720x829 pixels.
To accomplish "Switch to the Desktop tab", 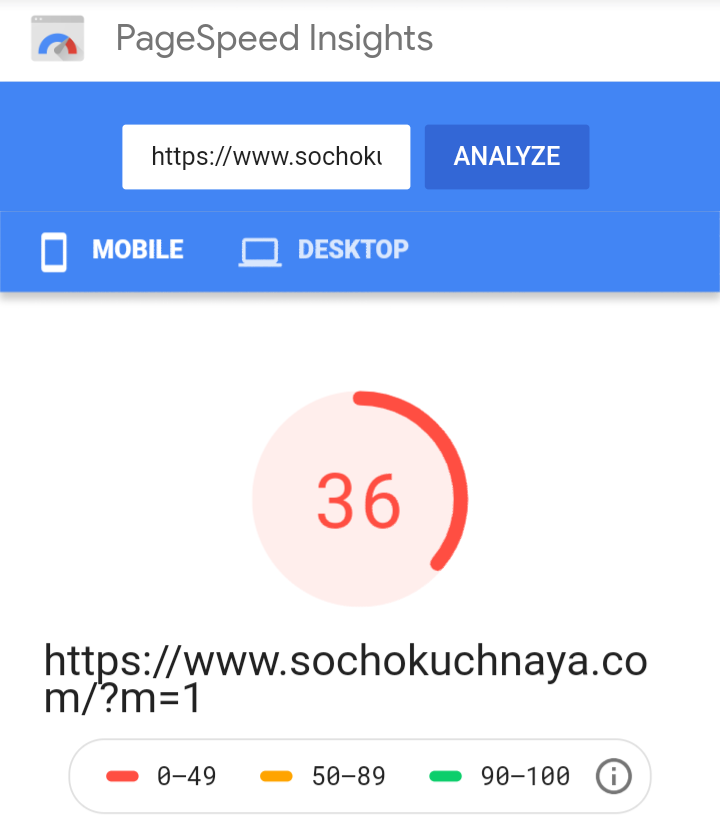I will coord(324,251).
